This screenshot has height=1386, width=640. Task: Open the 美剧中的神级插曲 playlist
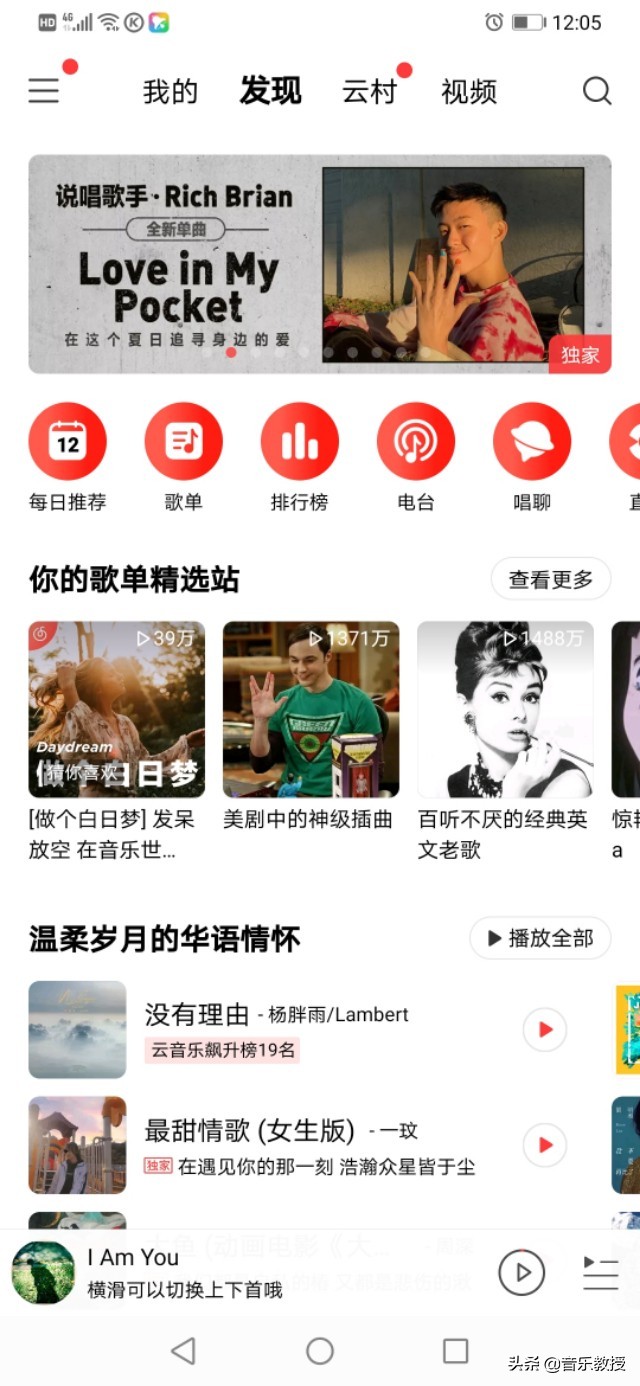[310, 709]
